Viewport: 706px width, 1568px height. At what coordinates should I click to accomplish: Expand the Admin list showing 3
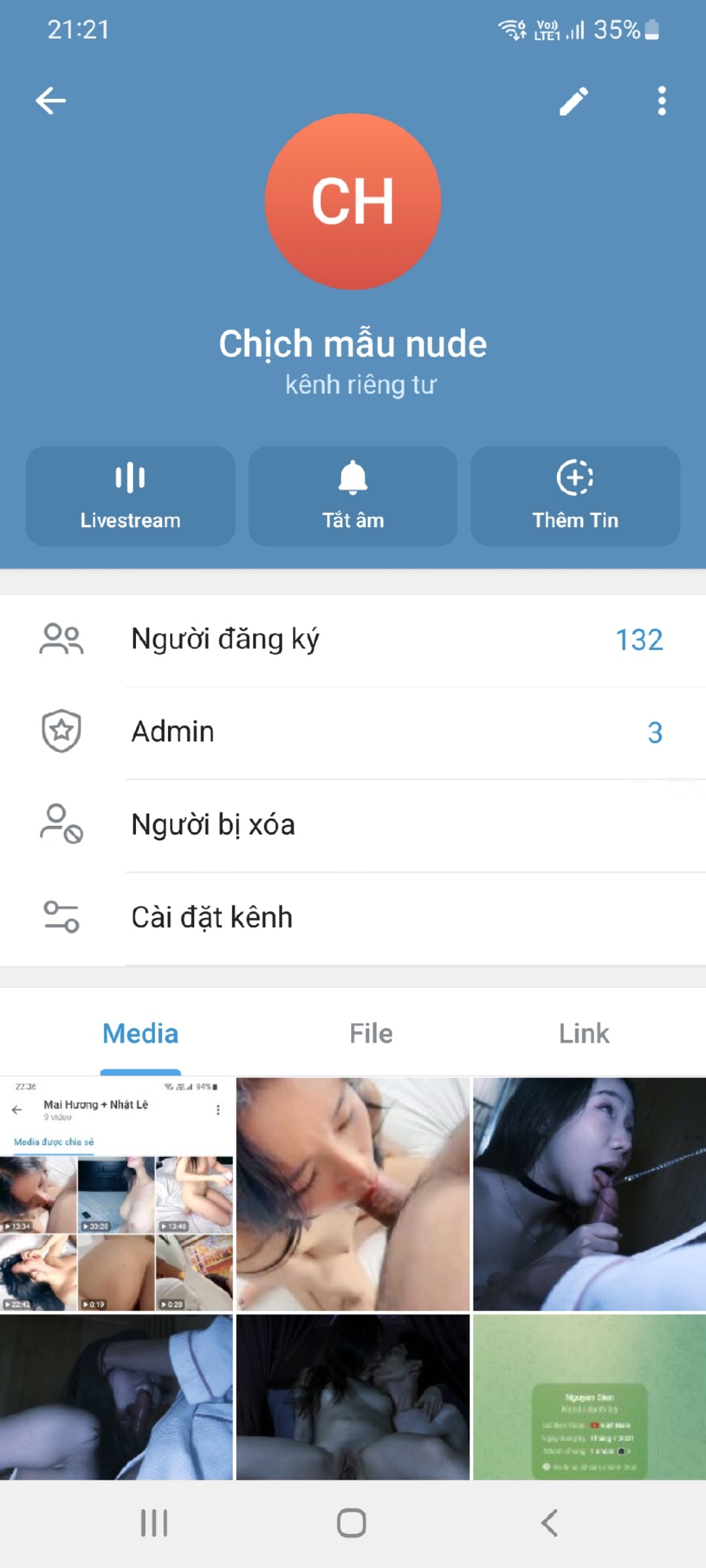click(x=353, y=732)
